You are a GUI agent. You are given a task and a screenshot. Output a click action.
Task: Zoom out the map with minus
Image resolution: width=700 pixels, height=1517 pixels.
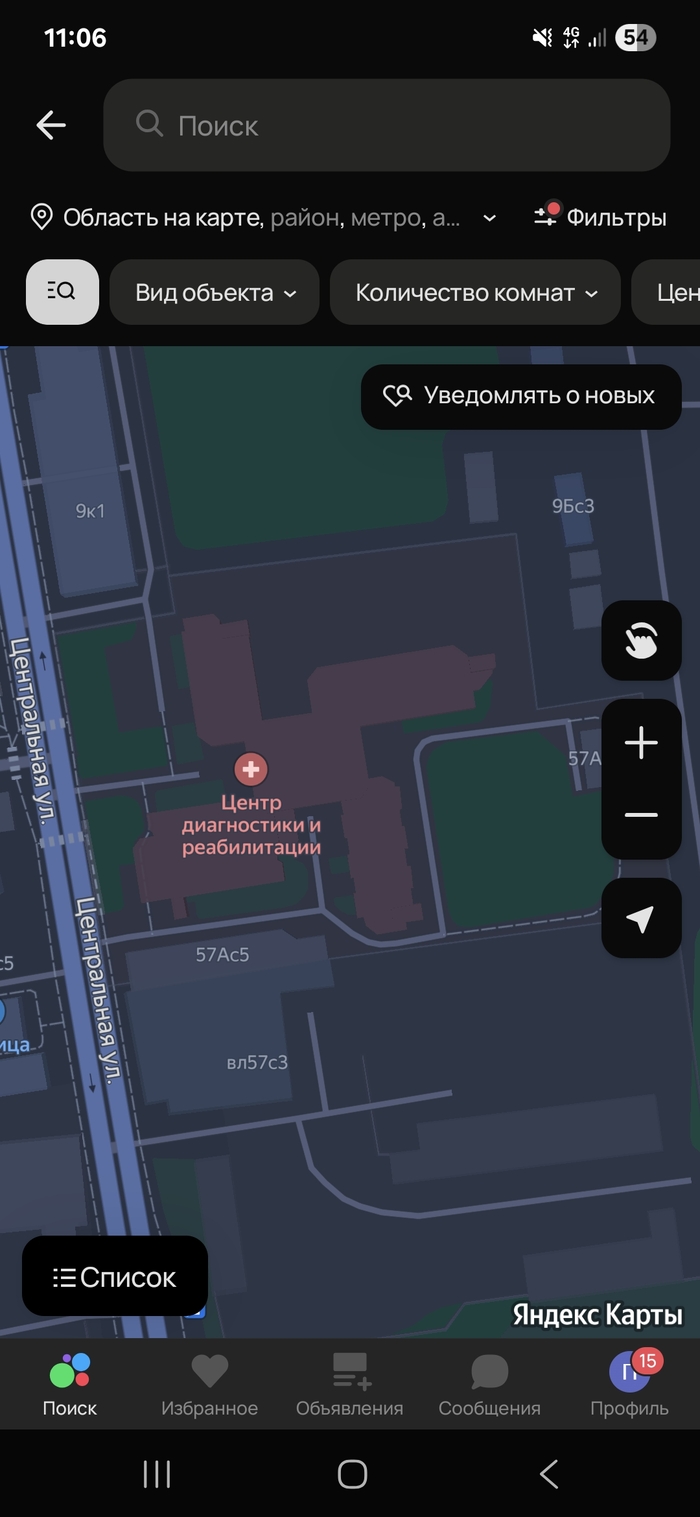click(641, 815)
